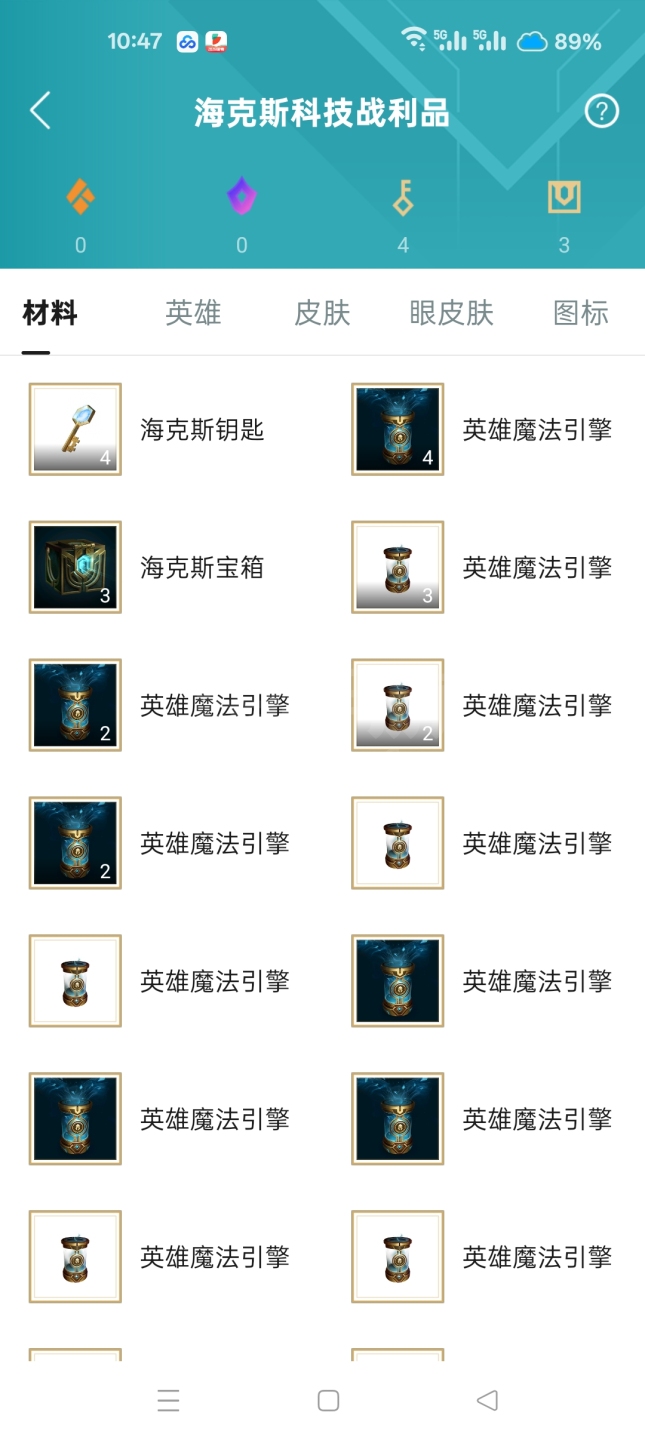Viewport: 645px width, 1440px height.
Task: Select the 材料 tab
Action: pos(50,313)
